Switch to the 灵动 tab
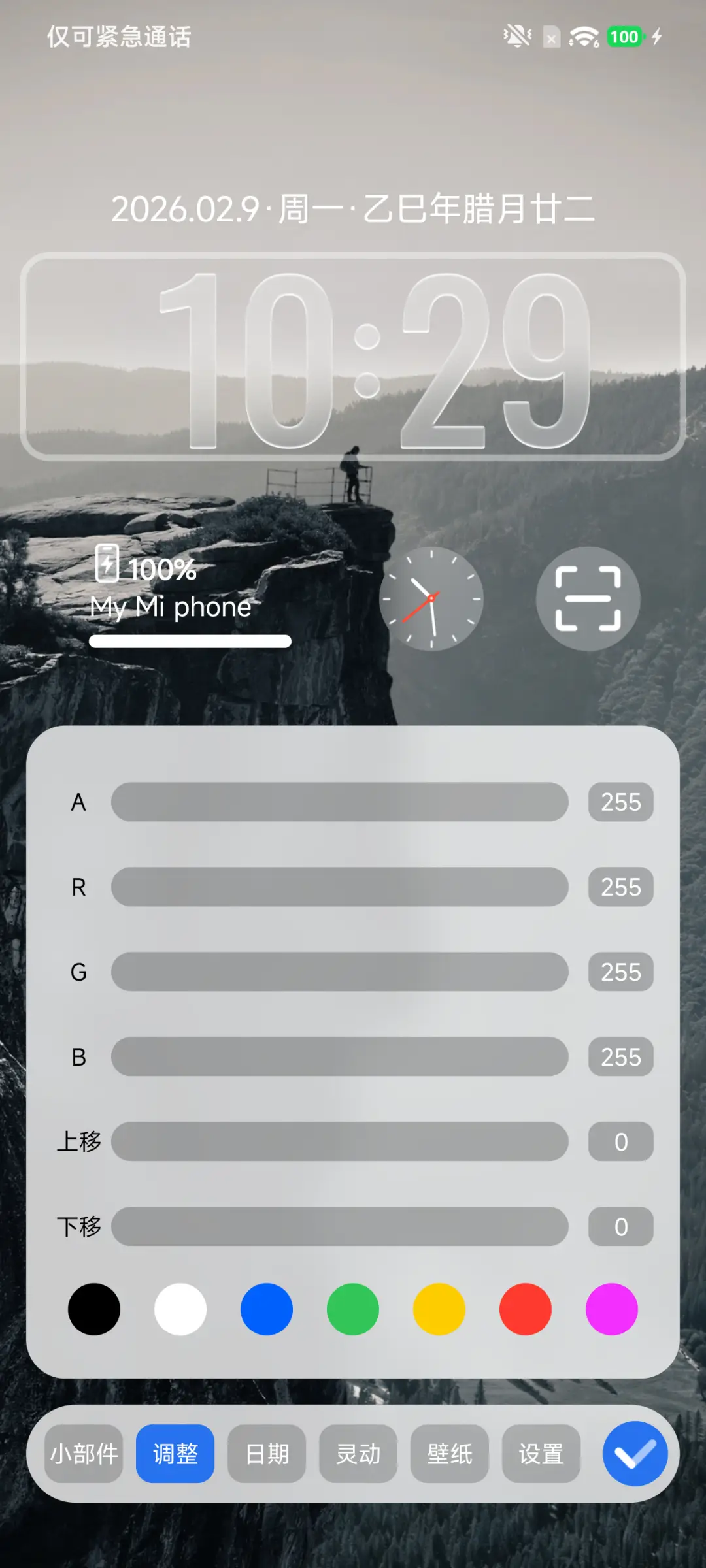Screen dimensions: 706x1568 tap(358, 1453)
